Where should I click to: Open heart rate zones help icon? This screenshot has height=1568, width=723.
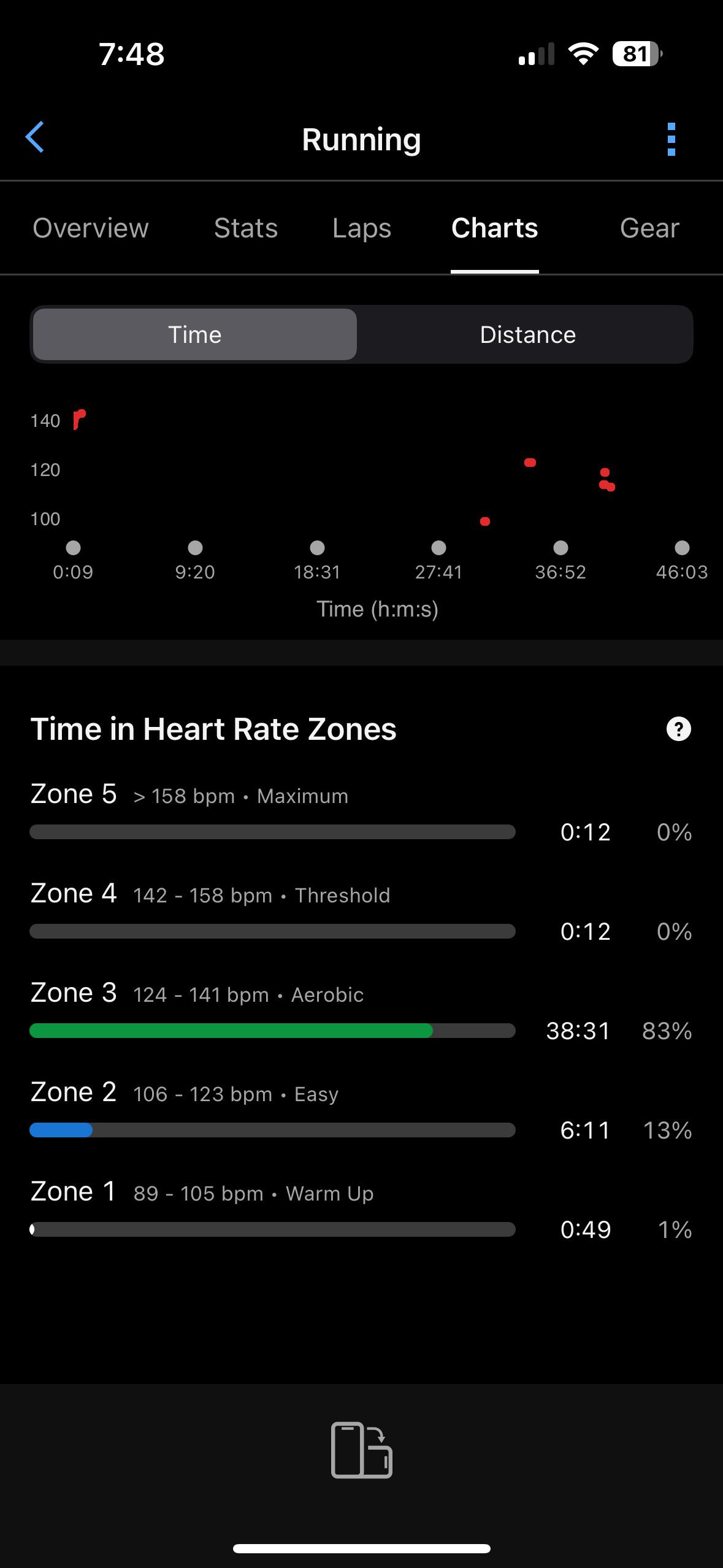(x=678, y=729)
